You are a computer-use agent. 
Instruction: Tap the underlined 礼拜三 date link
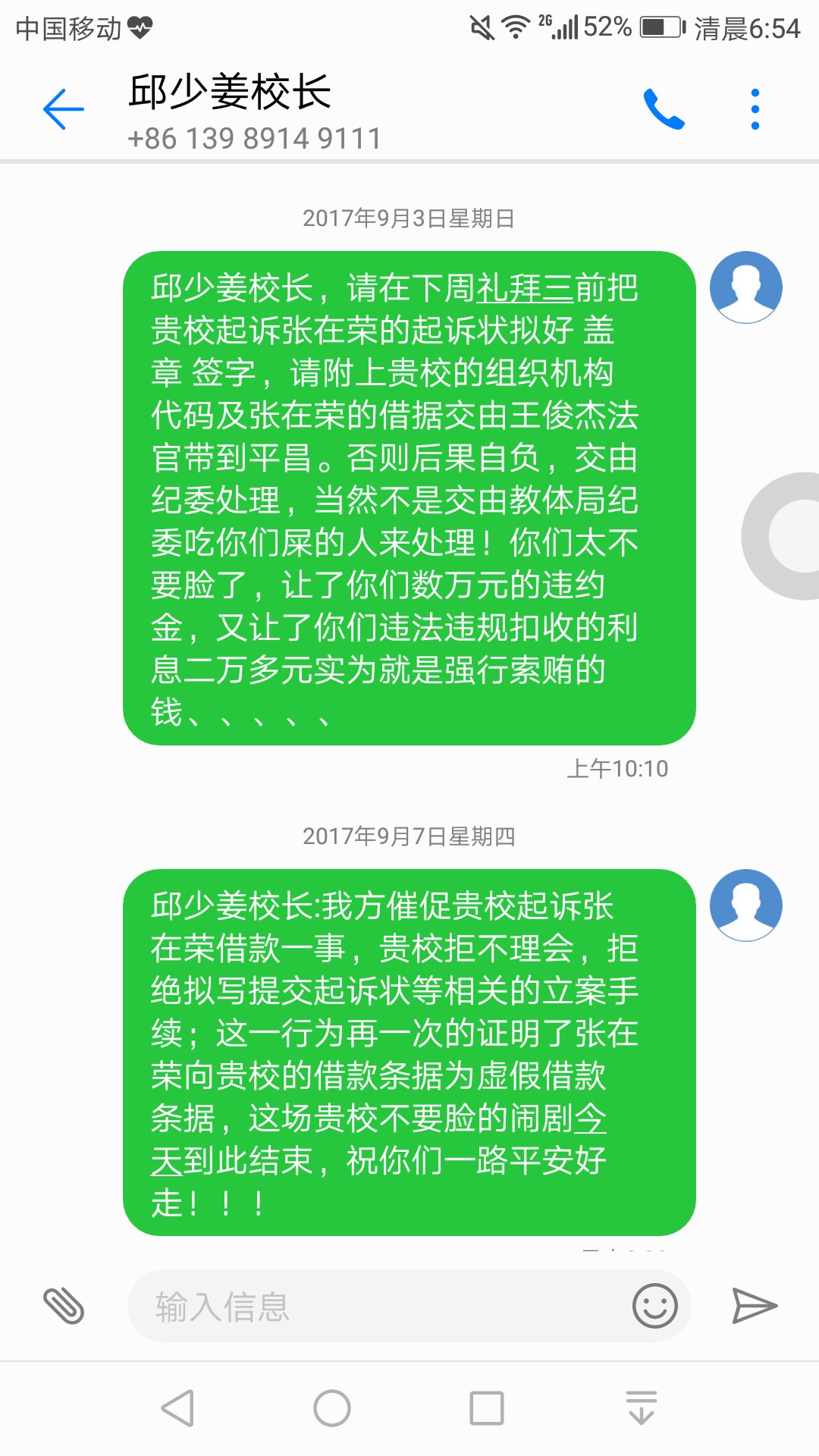(525, 289)
